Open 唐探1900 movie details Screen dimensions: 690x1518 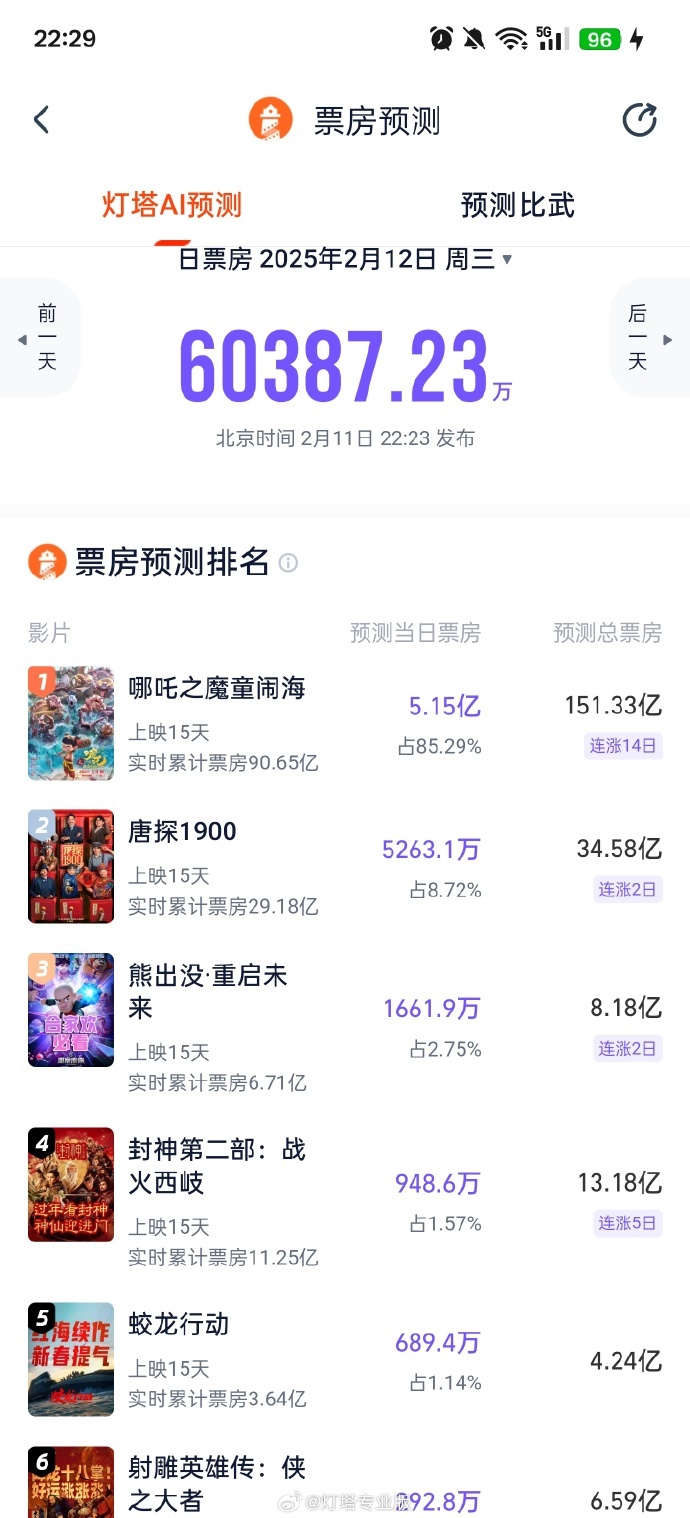[x=183, y=832]
